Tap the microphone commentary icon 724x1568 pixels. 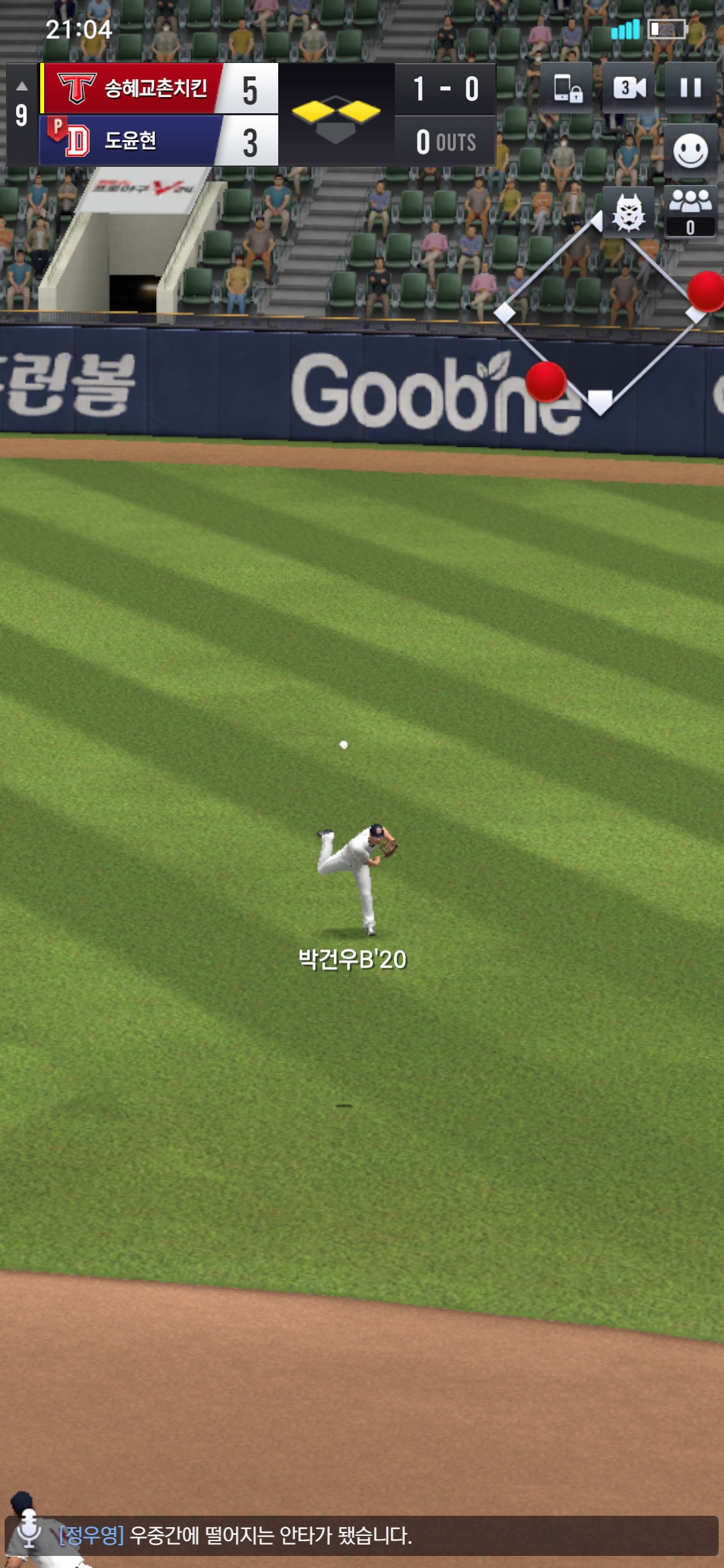coord(29,1530)
